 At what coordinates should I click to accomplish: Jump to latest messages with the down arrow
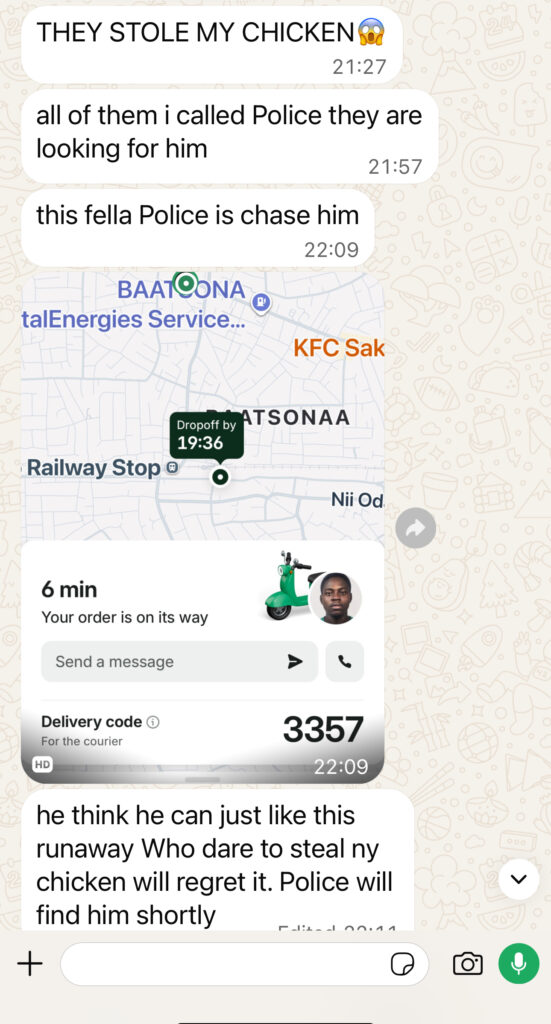519,880
